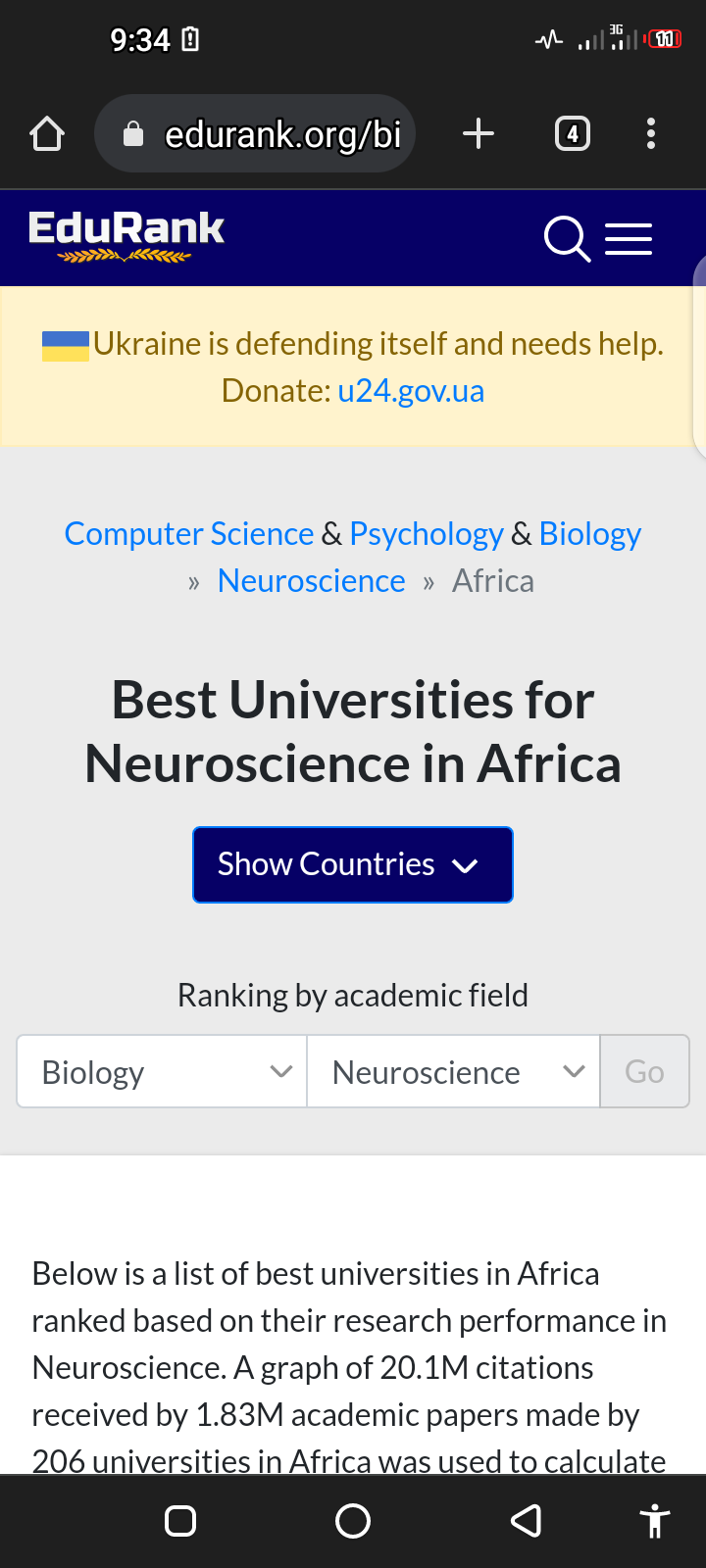Open the recent apps view
706x1568 pixels.
(x=180, y=1521)
